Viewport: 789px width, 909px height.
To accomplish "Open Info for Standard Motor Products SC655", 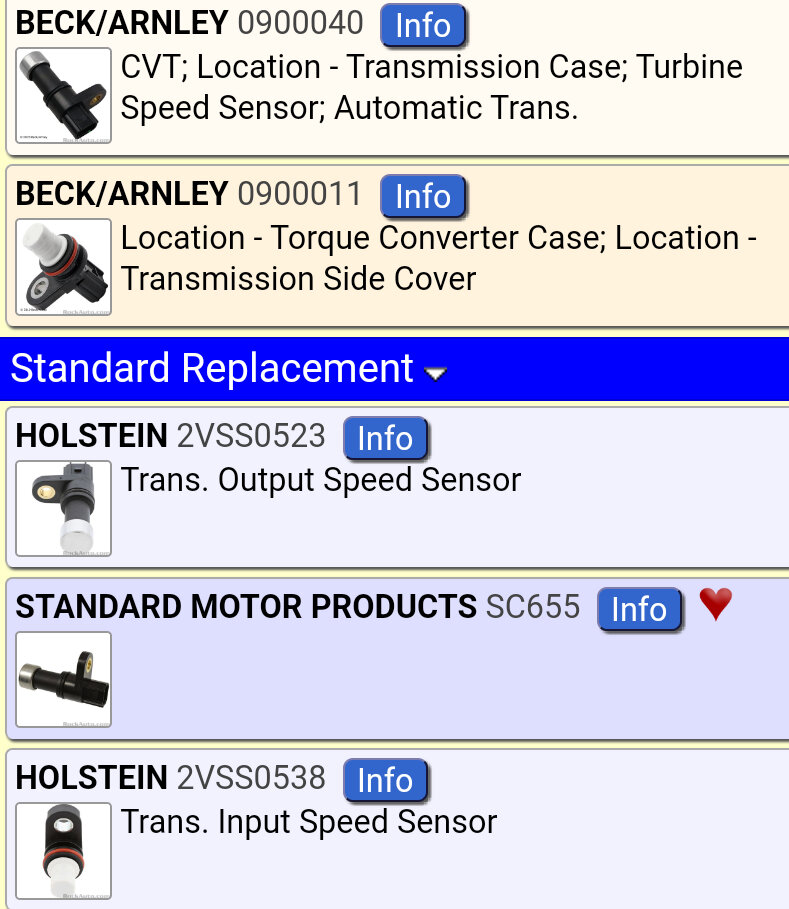I will point(639,609).
